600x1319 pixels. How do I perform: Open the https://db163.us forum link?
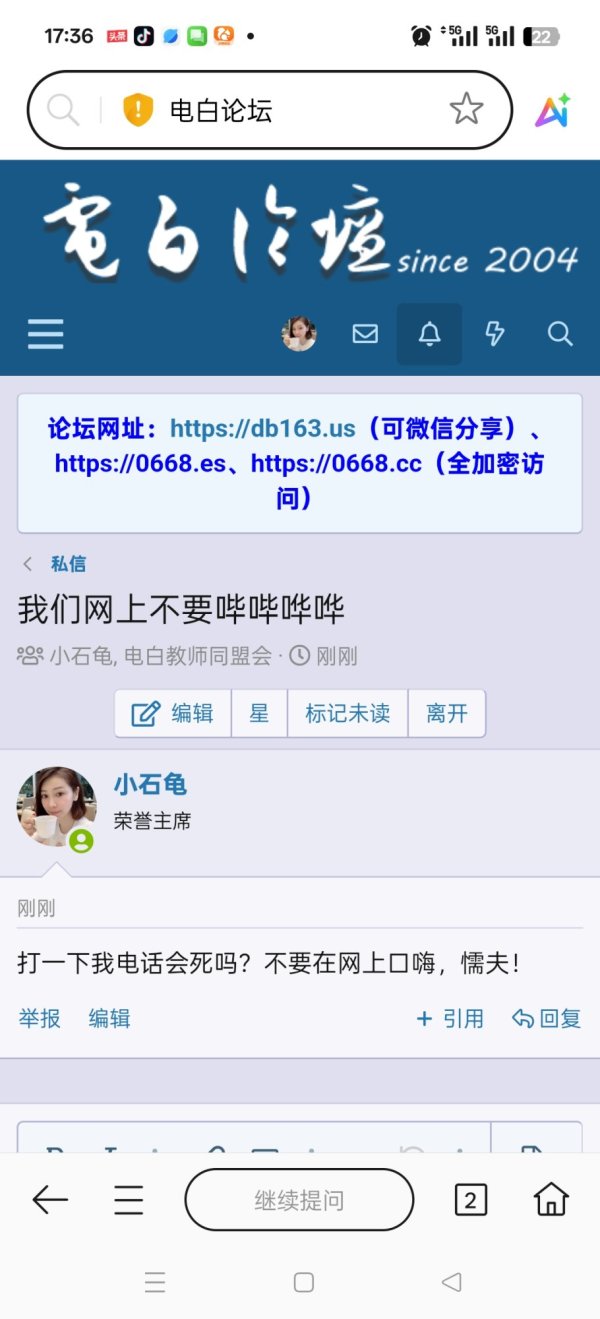coord(263,429)
